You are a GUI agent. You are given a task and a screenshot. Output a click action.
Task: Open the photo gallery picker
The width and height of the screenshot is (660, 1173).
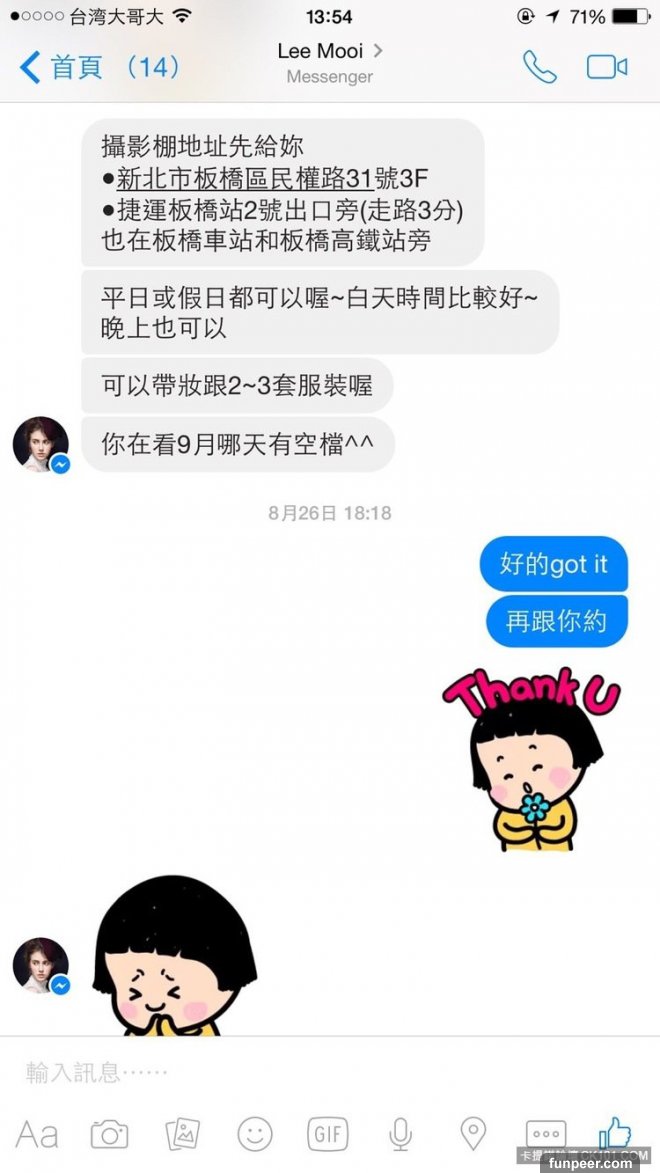click(x=182, y=1134)
